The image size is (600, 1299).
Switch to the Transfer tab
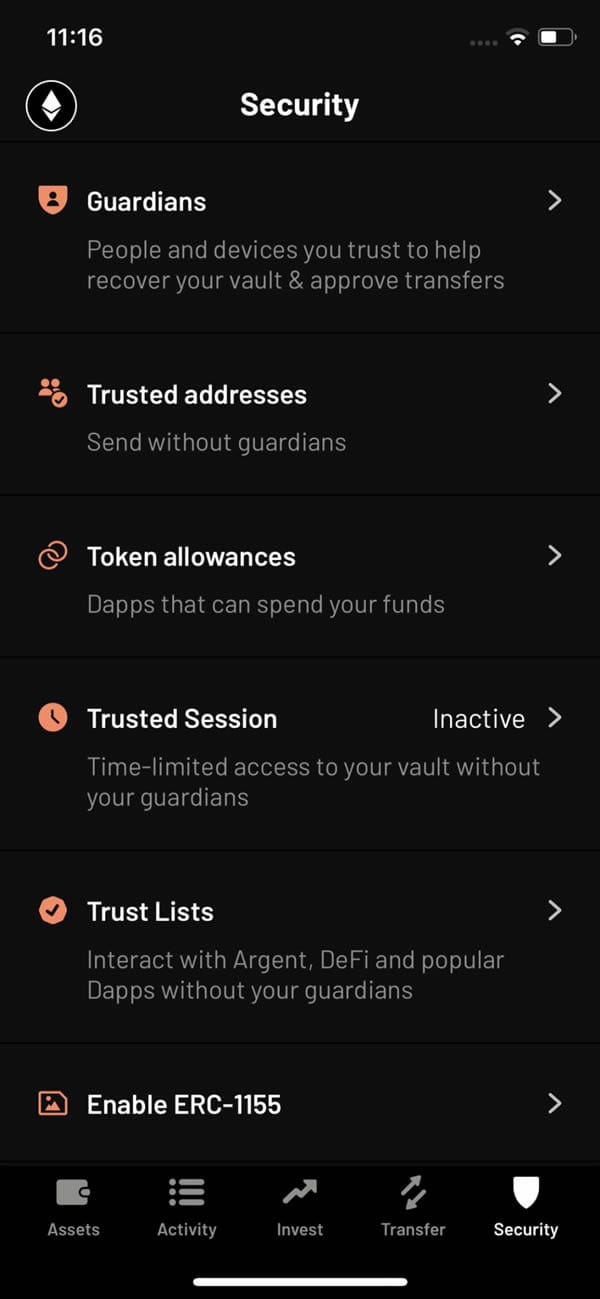[413, 1206]
